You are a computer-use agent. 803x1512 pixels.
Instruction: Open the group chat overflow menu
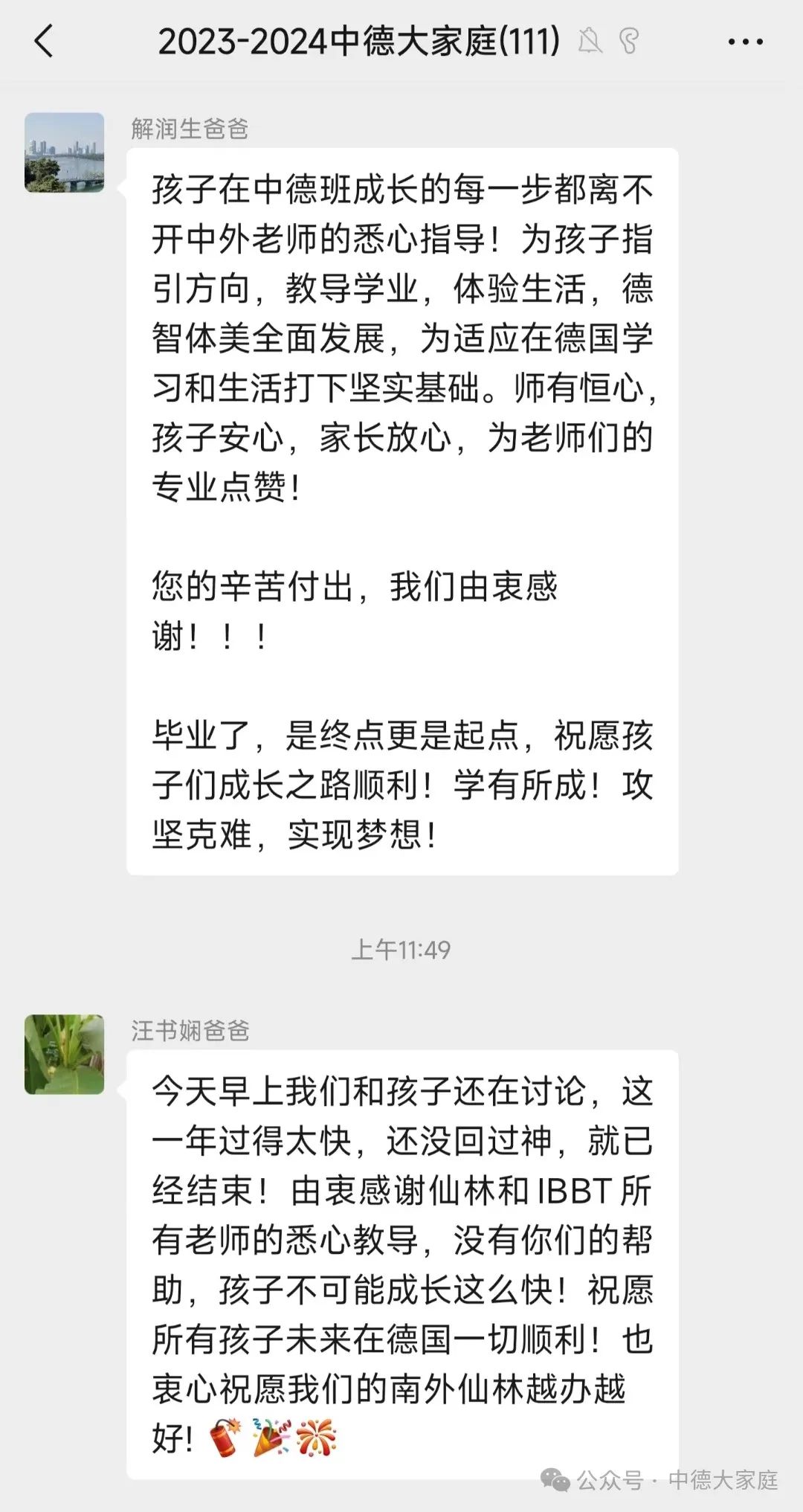point(745,42)
